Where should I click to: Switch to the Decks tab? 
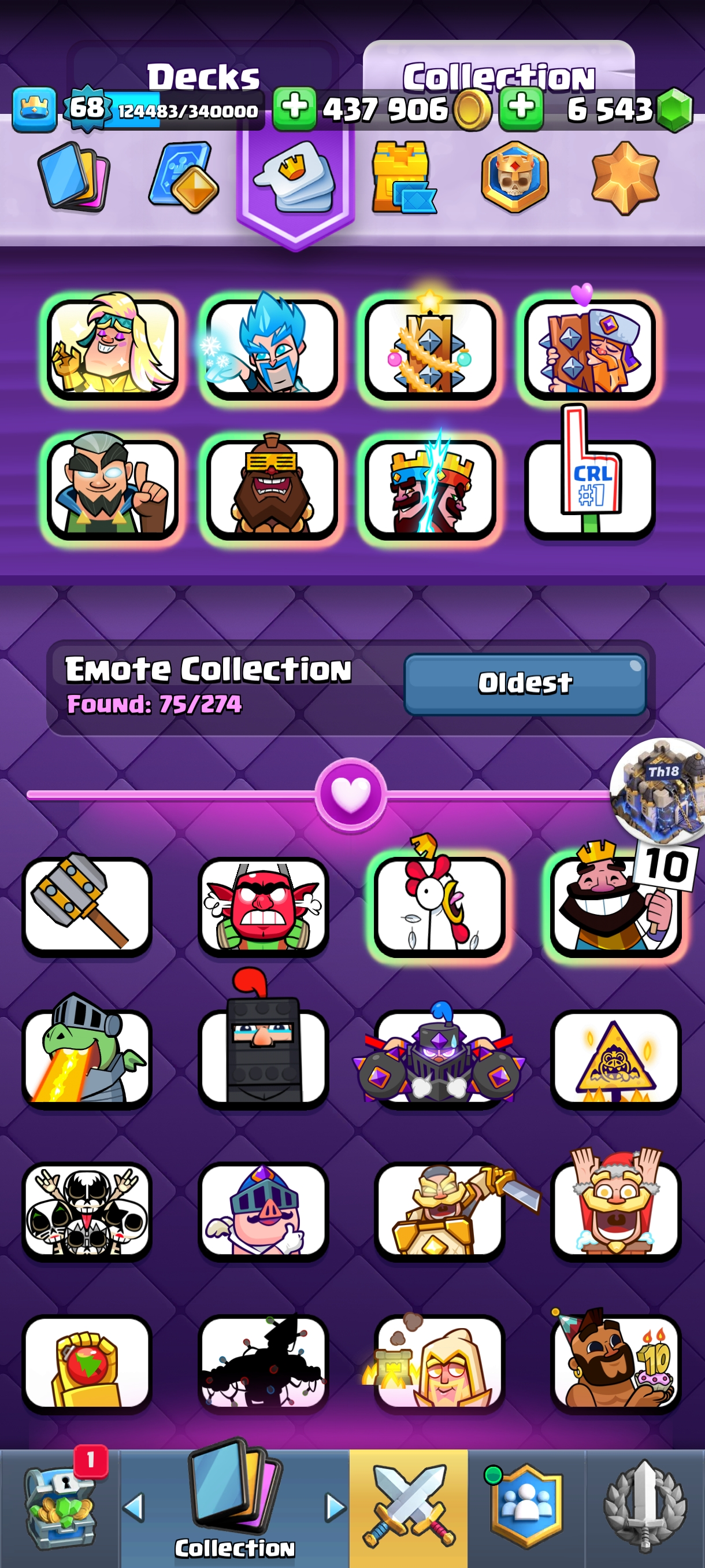pyautogui.click(x=203, y=76)
